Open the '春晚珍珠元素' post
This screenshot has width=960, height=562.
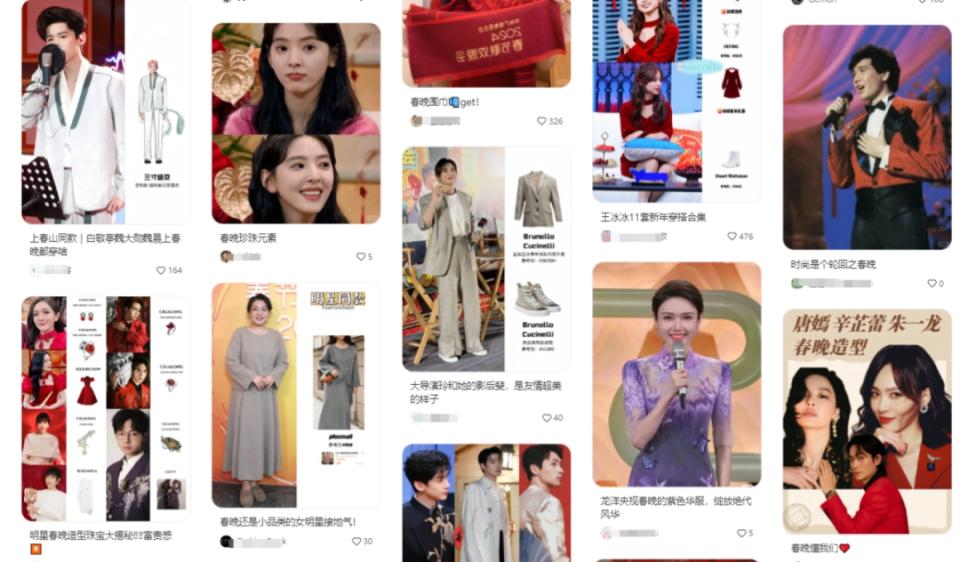[x=295, y=122]
